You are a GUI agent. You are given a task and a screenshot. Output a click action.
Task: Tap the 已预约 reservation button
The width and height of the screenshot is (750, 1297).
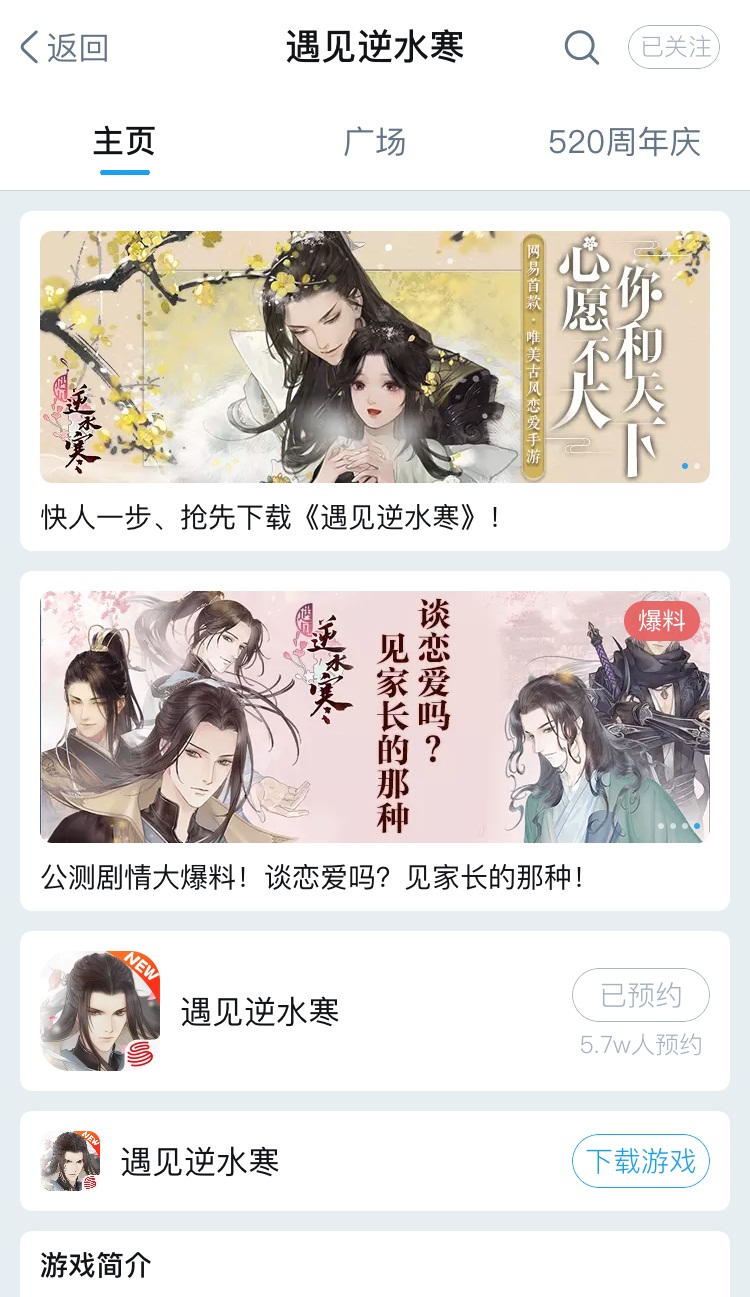[641, 995]
